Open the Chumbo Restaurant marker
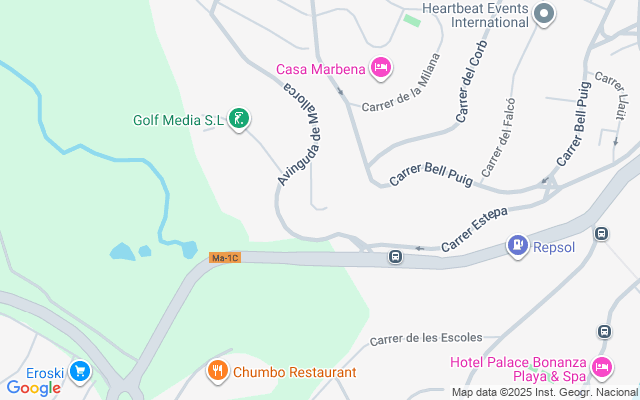 [219, 372]
